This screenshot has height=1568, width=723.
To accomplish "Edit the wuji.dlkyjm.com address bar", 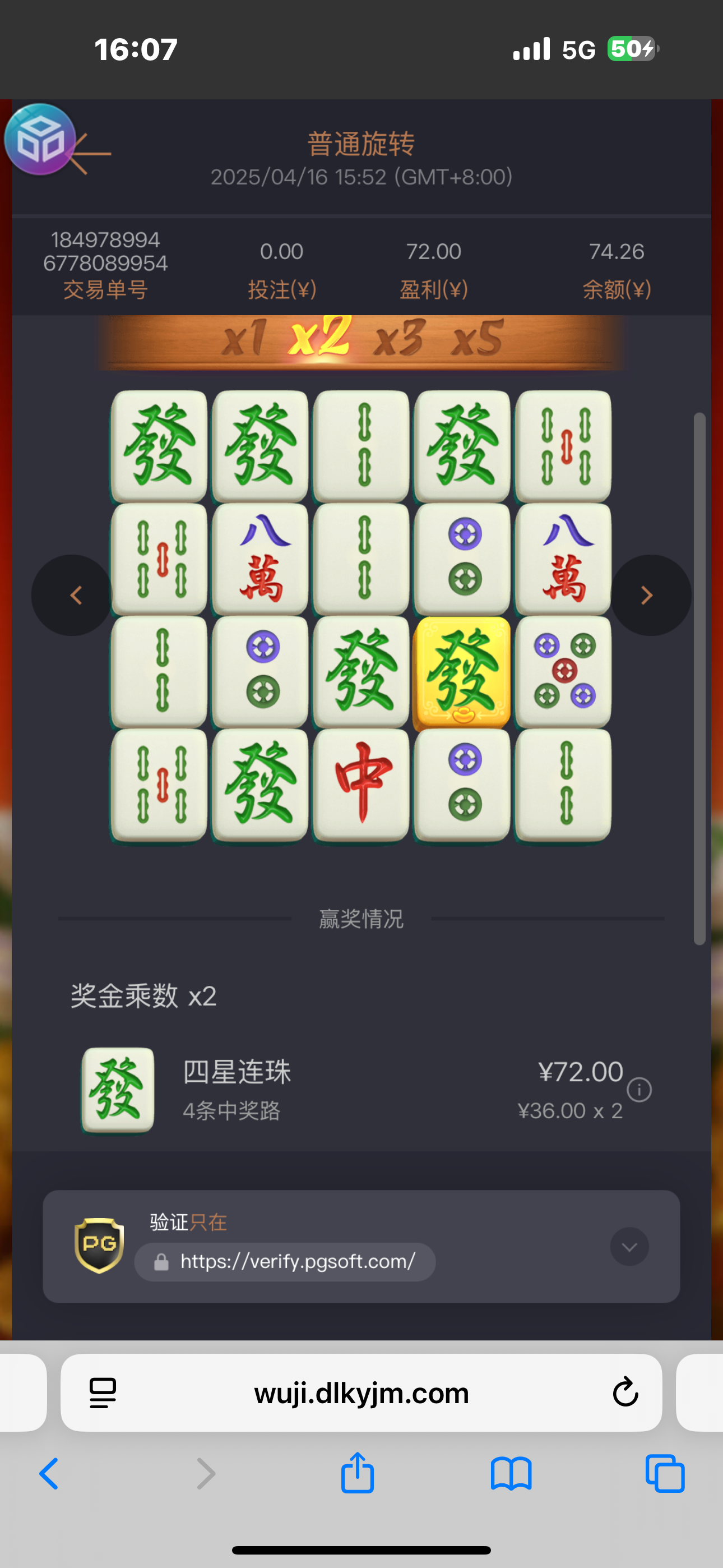I will coord(361,1392).
